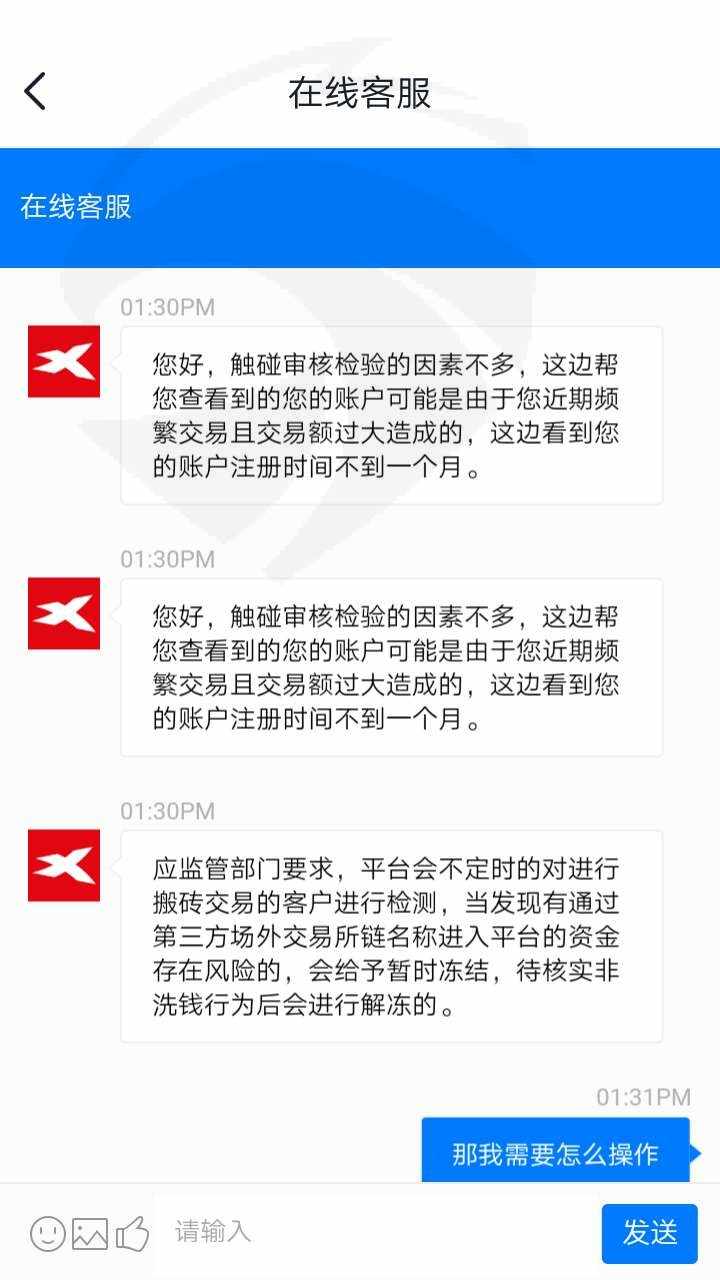Go back using the top-left arrow
Image resolution: width=720 pixels, height=1280 pixels.
35,91
